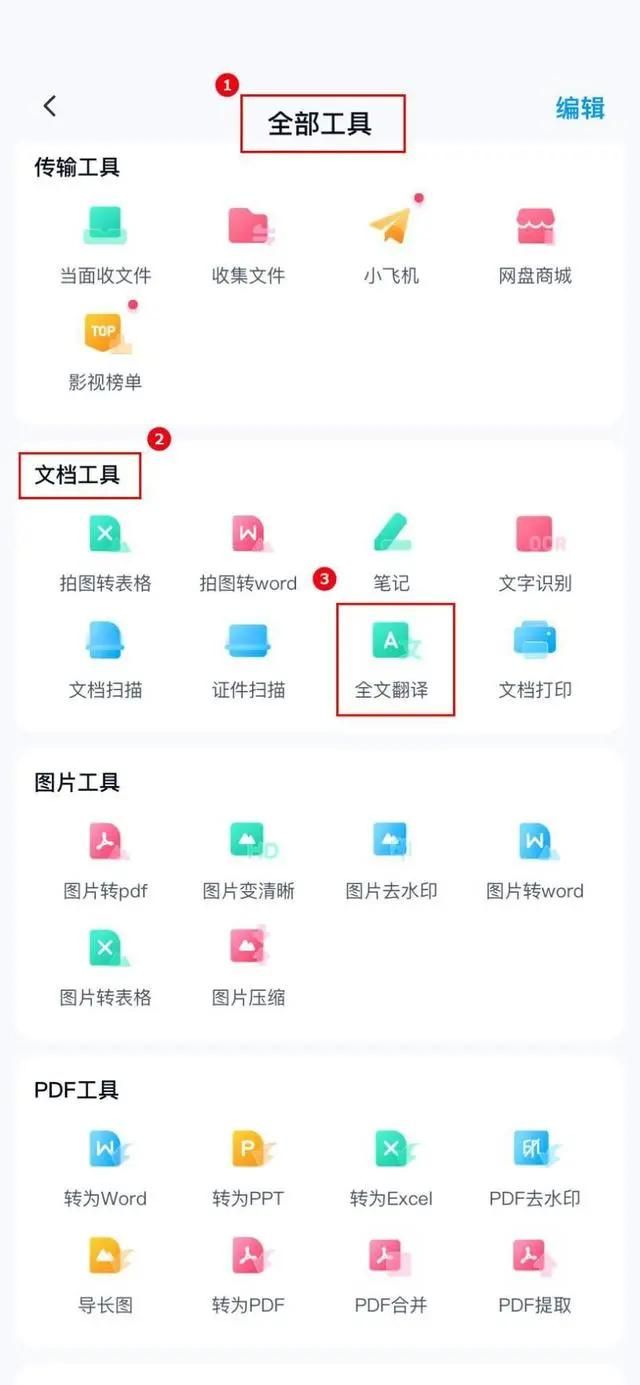The height and width of the screenshot is (1385, 640).
Task: Go back using the top-left arrow
Action: (50, 106)
